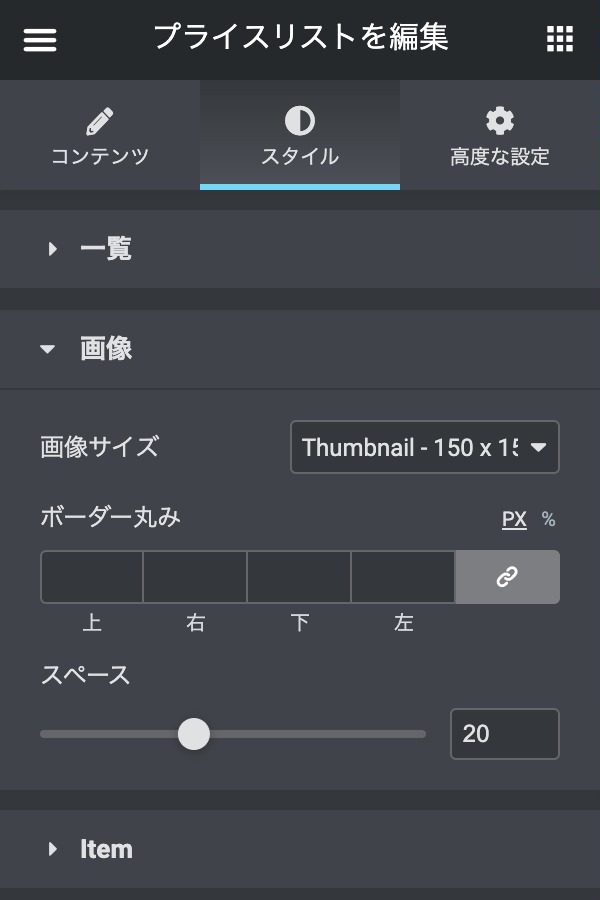Image resolution: width=600 pixels, height=900 pixels.
Task: Tap the 左 border radius field
Action: [x=404, y=577]
